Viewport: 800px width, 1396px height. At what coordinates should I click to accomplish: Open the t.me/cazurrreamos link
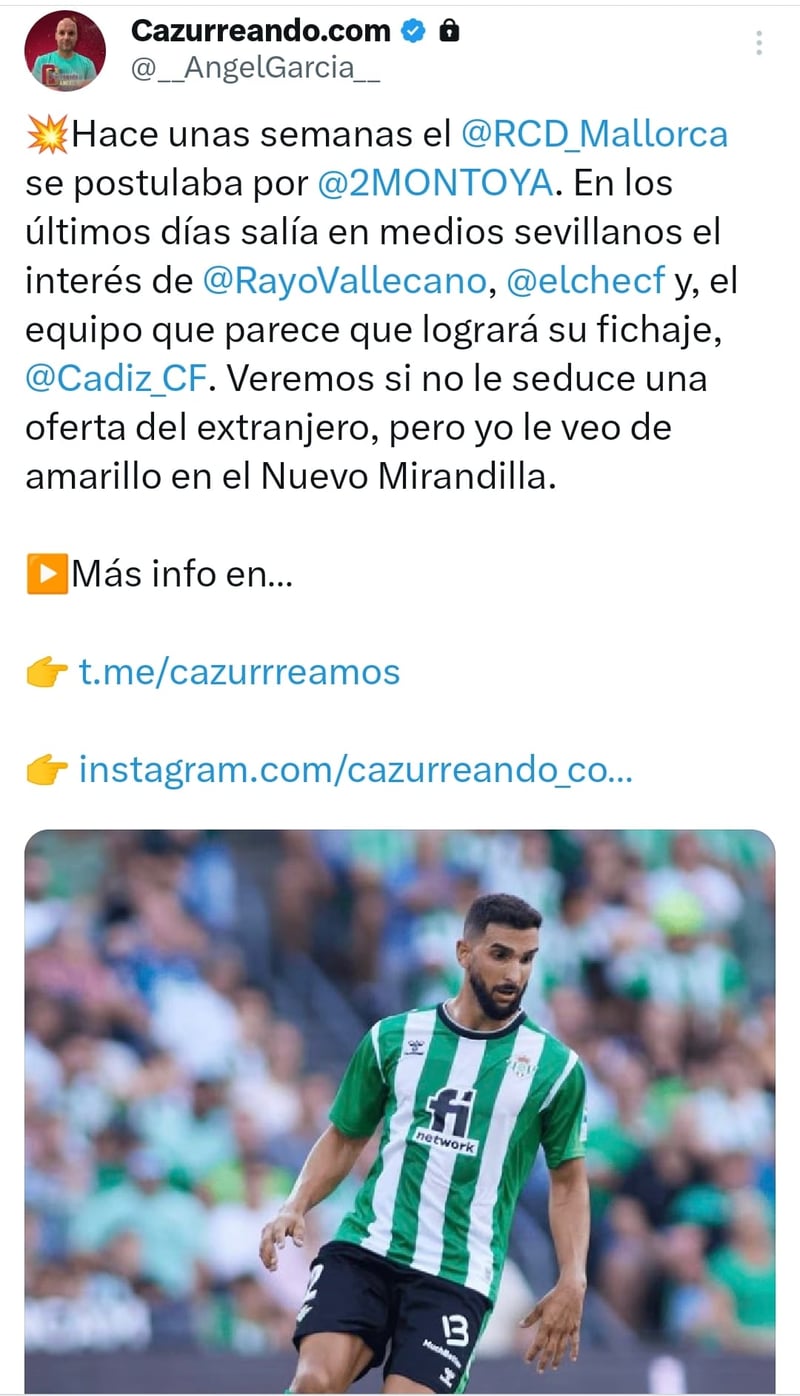(239, 672)
